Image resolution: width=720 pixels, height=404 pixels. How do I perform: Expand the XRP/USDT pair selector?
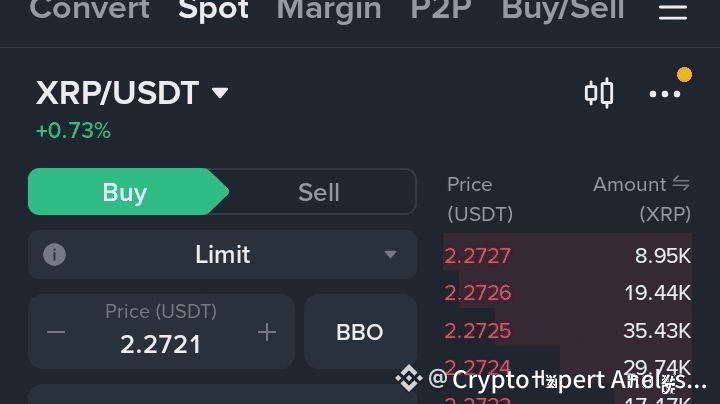coord(132,93)
